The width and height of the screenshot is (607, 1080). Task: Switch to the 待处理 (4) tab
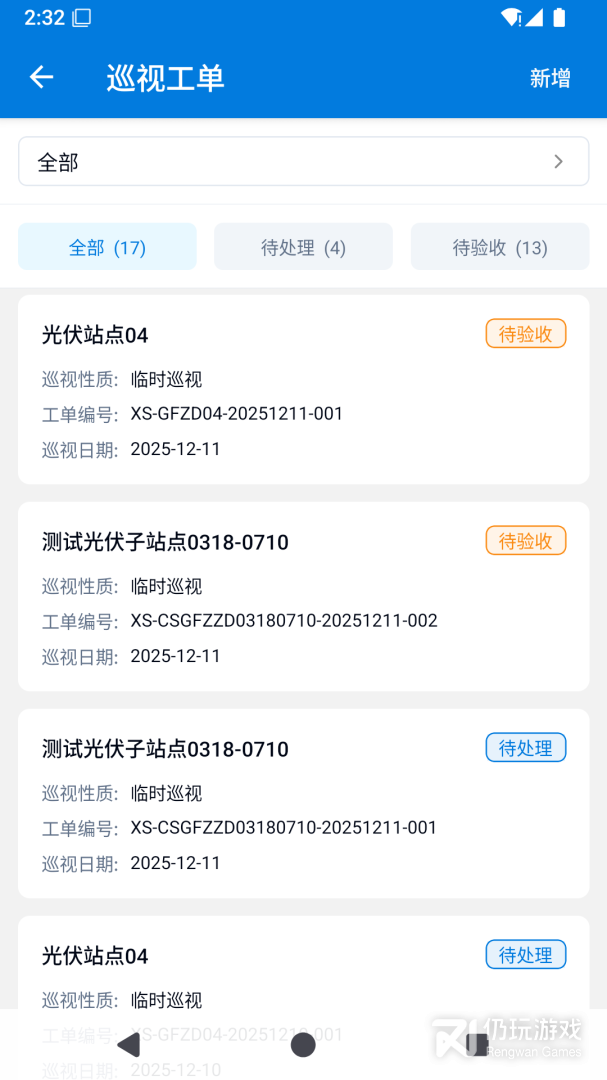(303, 247)
